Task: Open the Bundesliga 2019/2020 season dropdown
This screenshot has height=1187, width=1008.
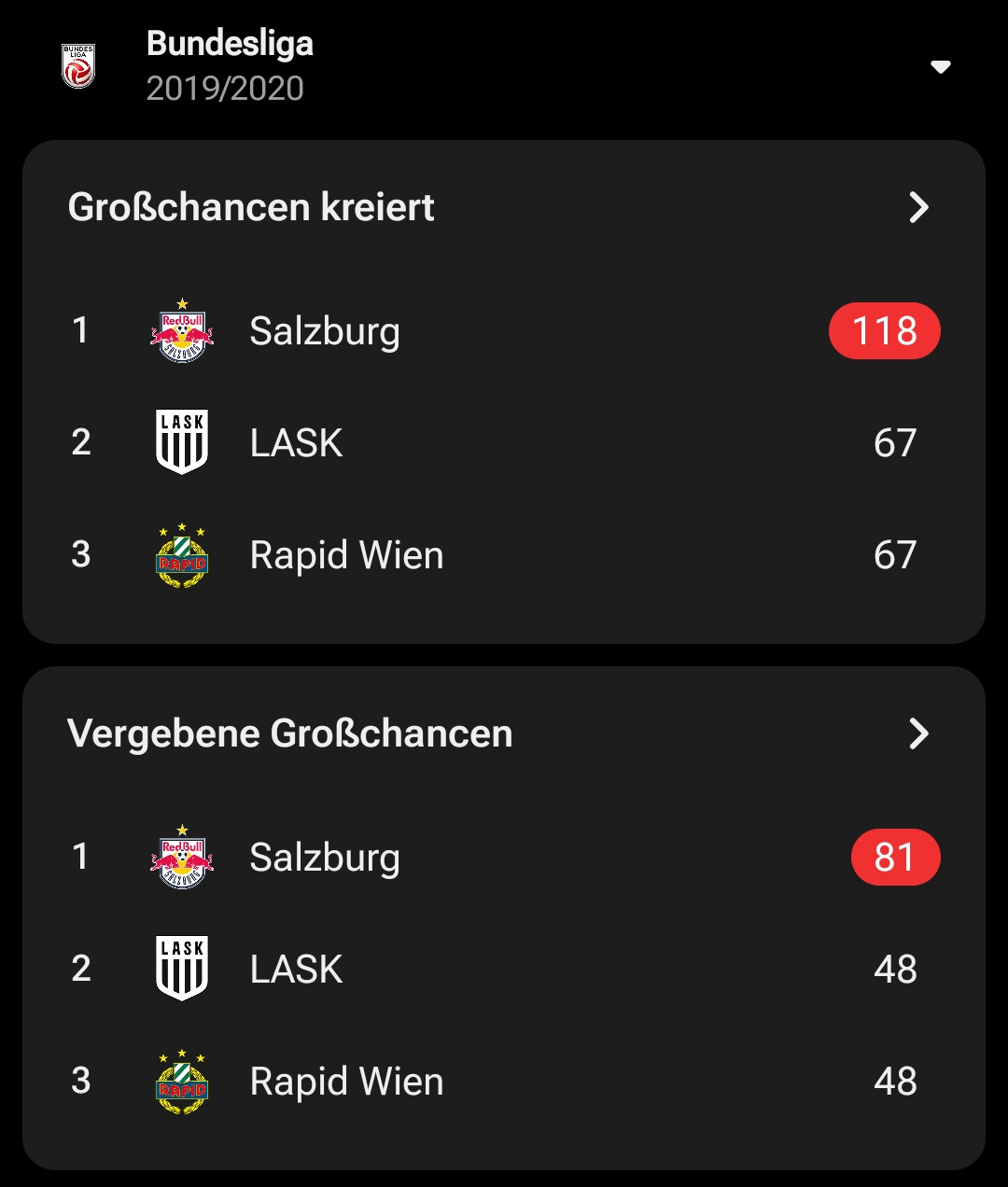Action: [940, 66]
